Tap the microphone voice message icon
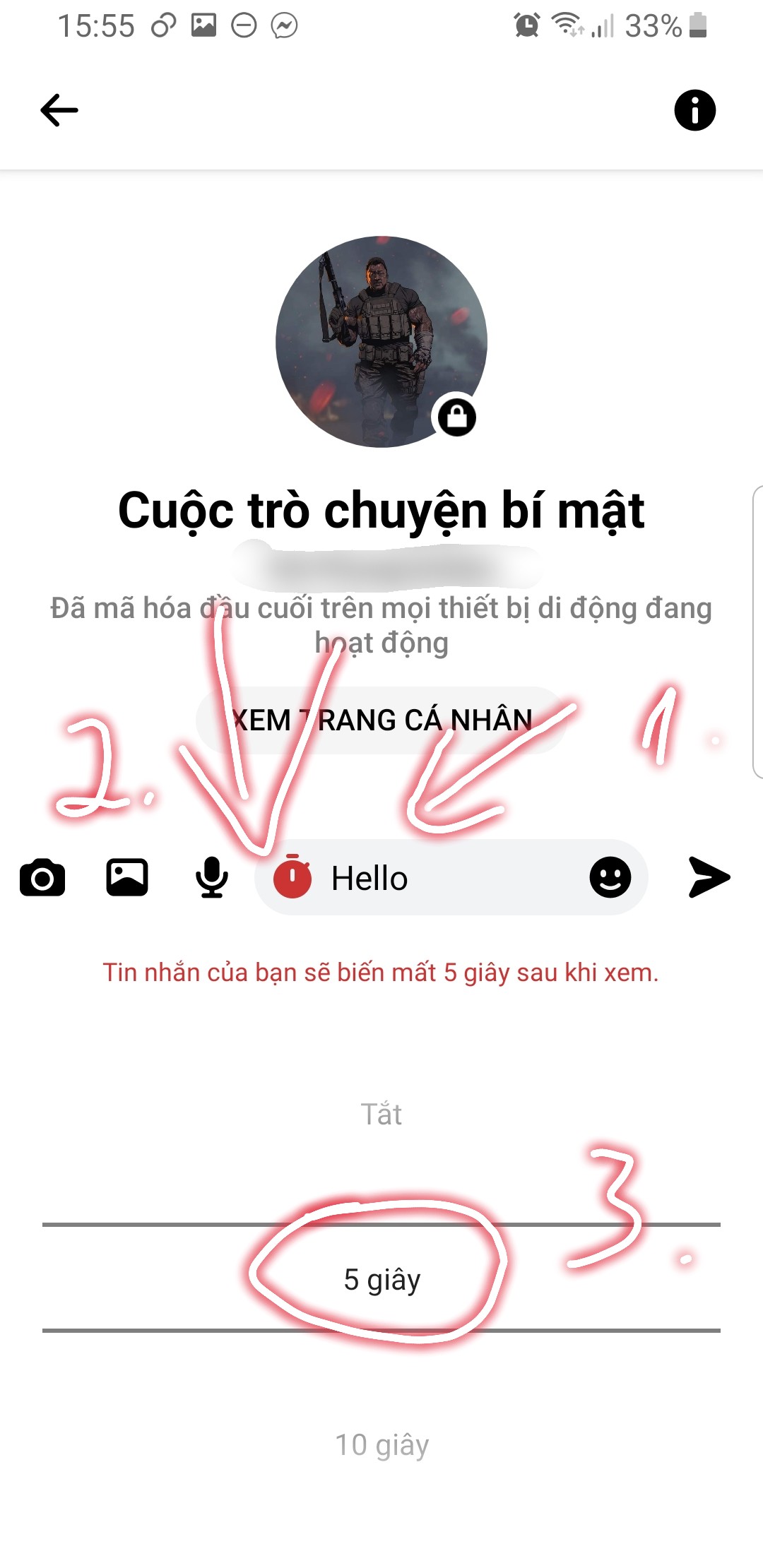 pyautogui.click(x=211, y=878)
